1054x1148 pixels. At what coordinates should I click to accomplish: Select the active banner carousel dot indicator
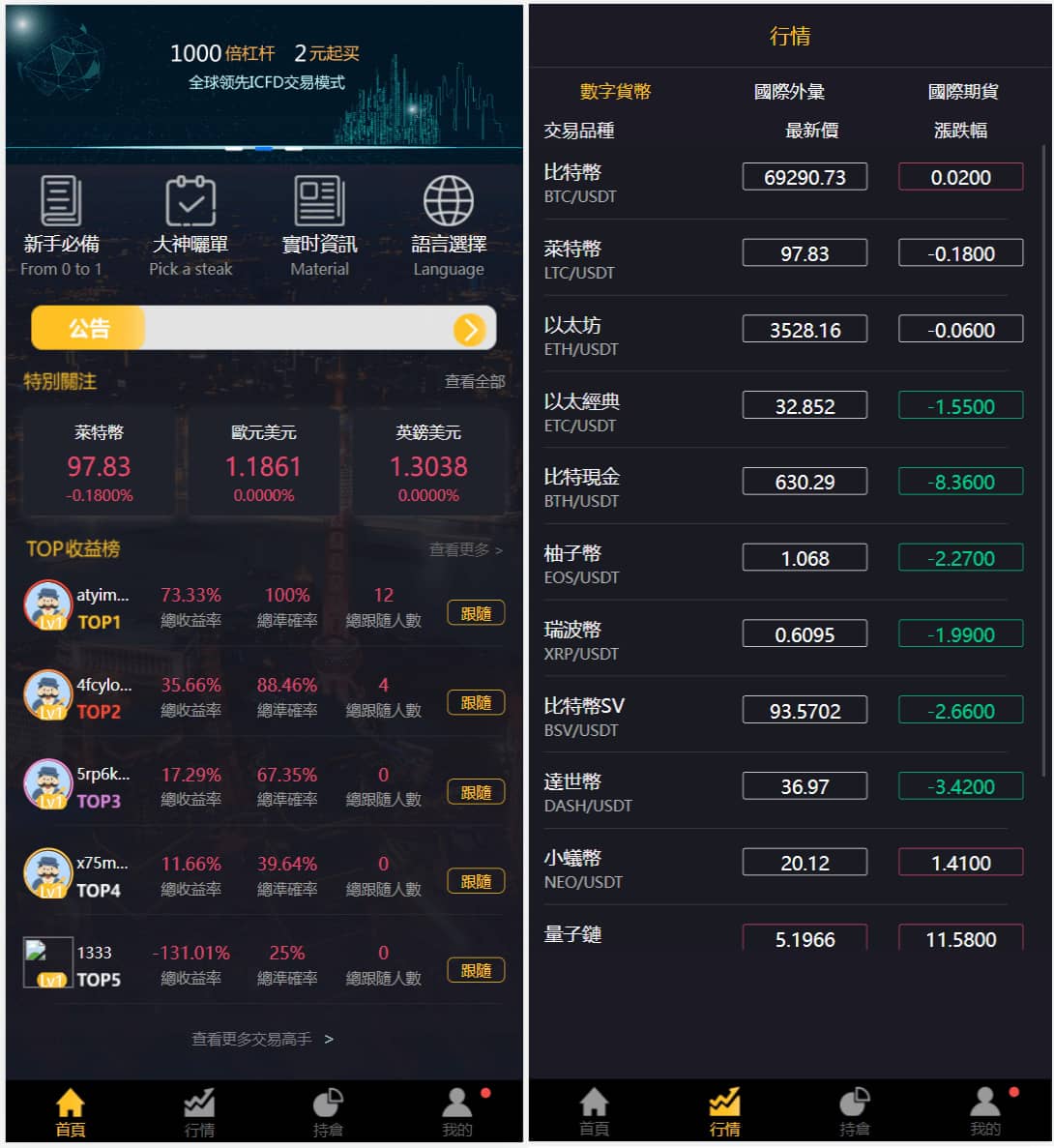tap(263, 149)
